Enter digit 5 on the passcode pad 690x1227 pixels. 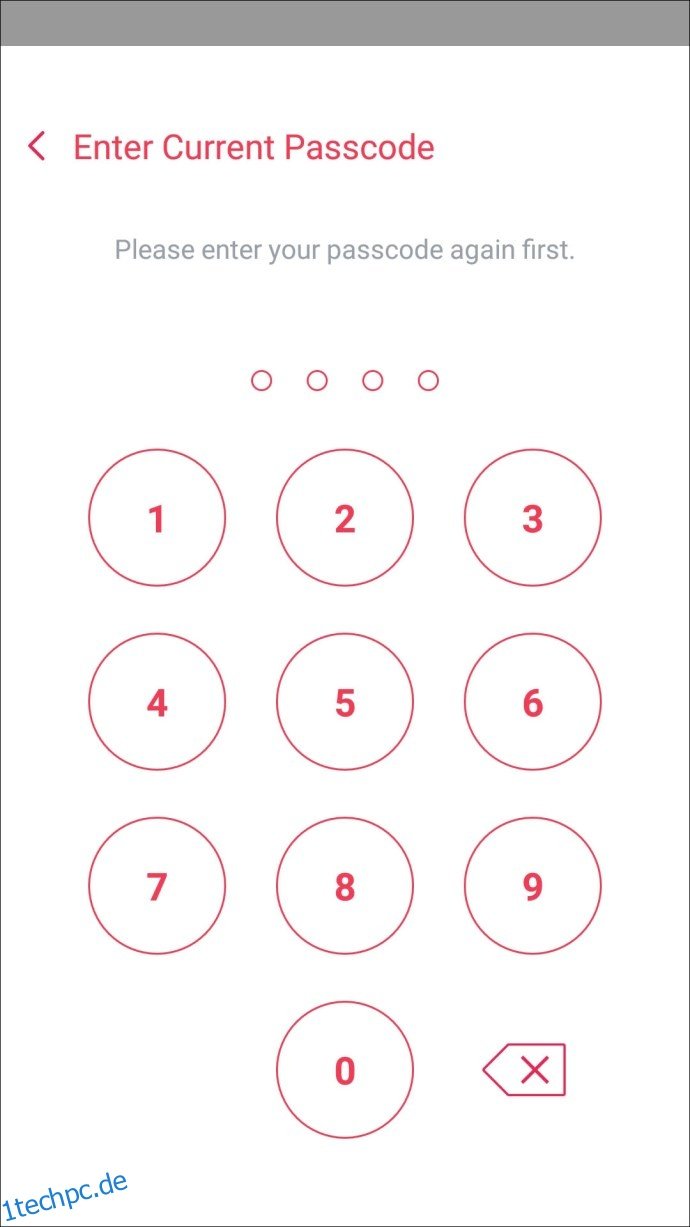[x=345, y=702]
